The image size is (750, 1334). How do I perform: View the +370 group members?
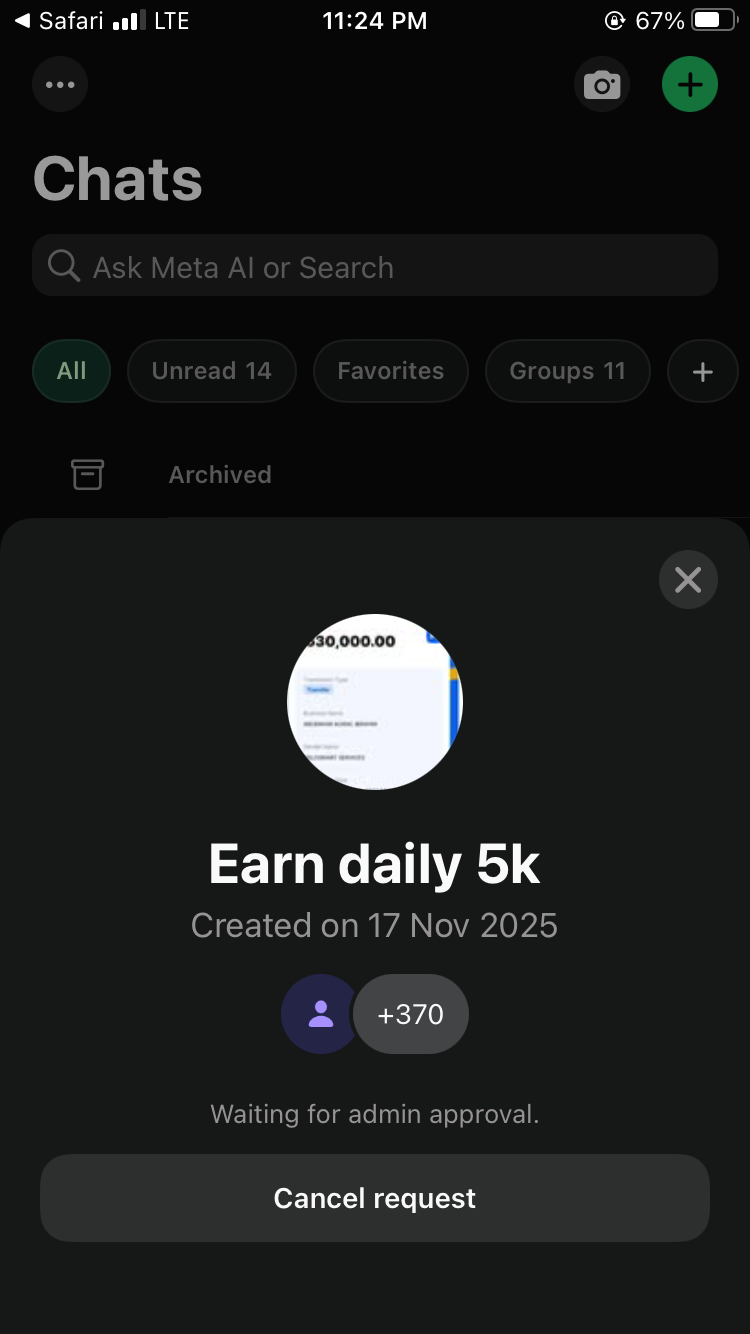click(410, 1014)
